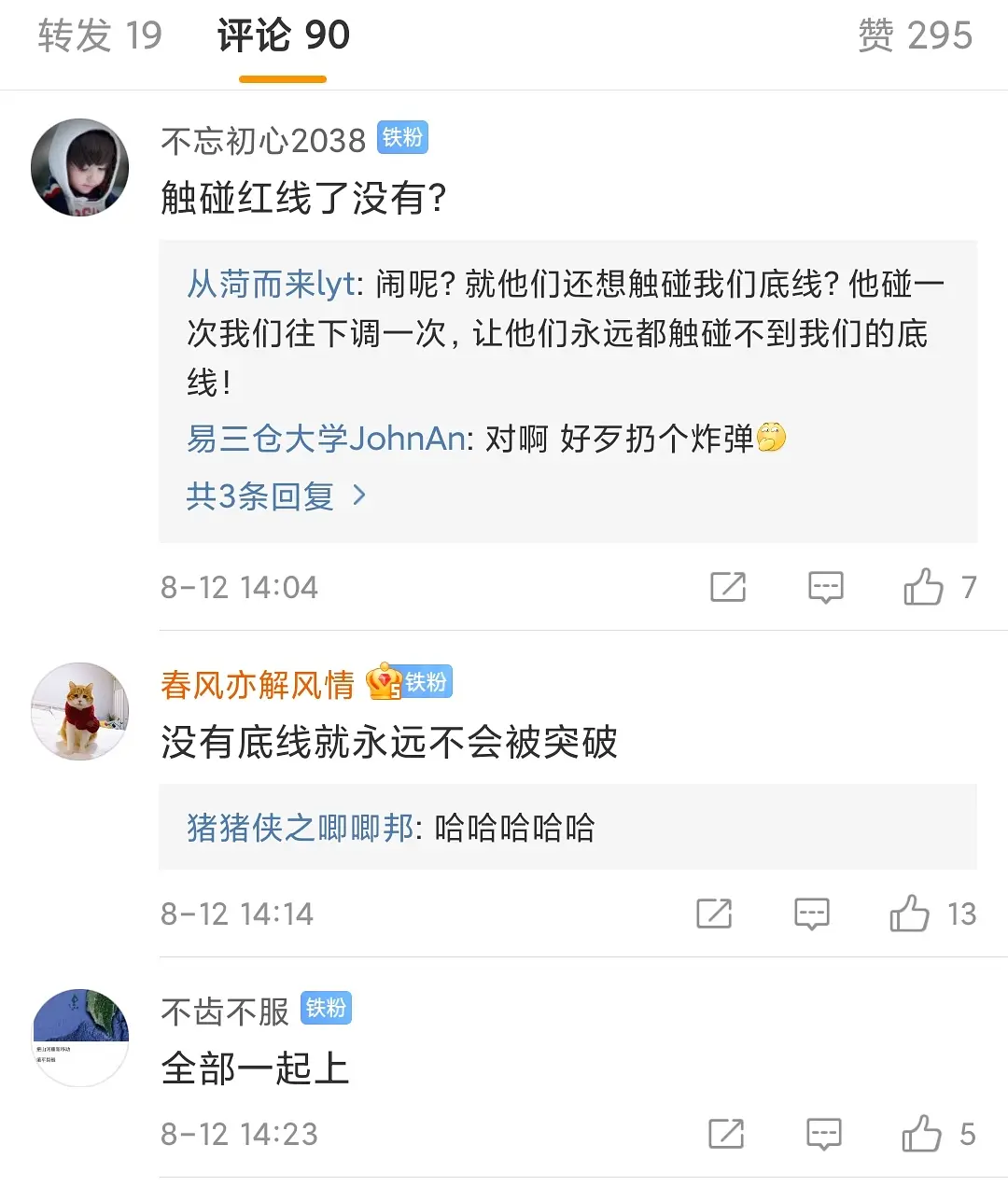Open 春风亦解风情's username
1008x1186 pixels.
(258, 685)
